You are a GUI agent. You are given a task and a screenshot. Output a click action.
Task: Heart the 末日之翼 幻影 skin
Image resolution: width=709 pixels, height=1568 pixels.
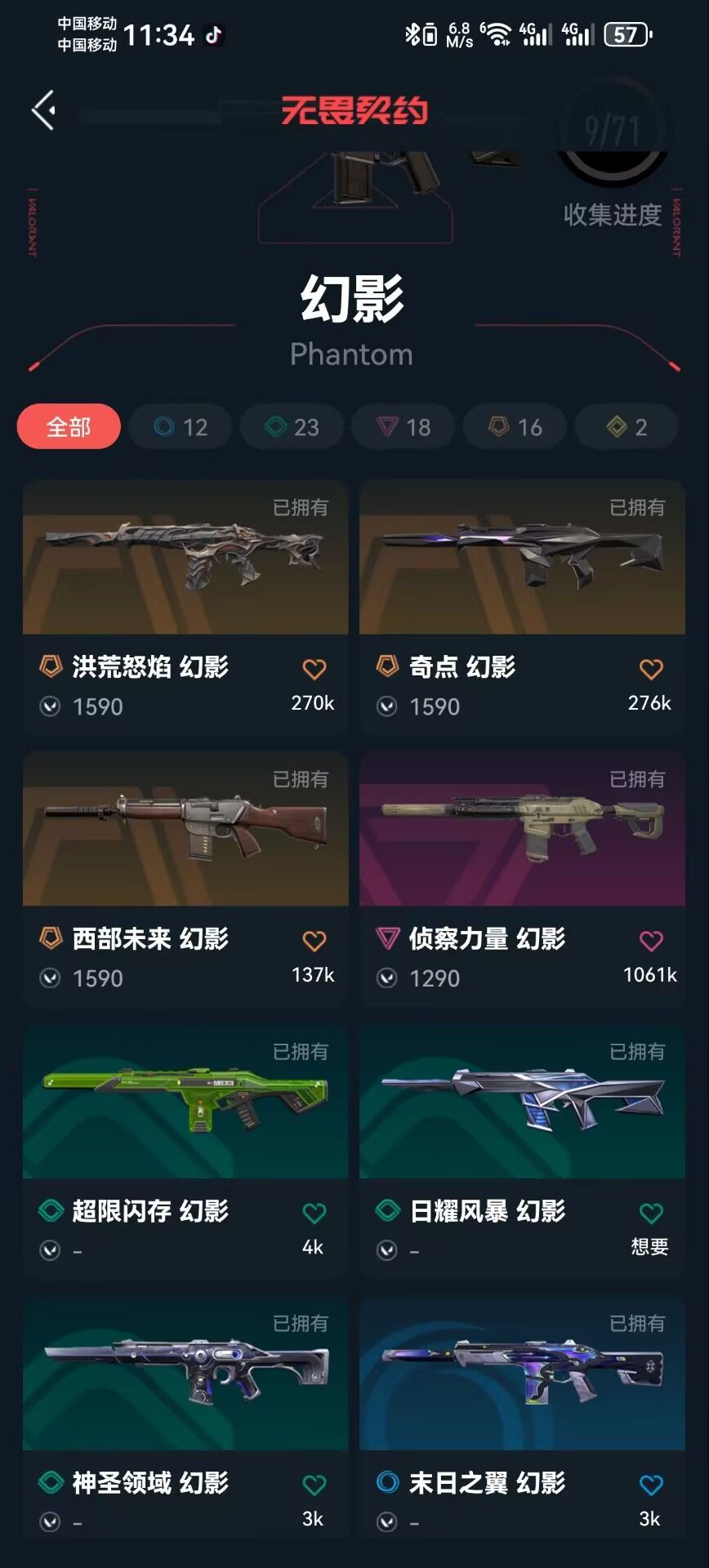651,1485
